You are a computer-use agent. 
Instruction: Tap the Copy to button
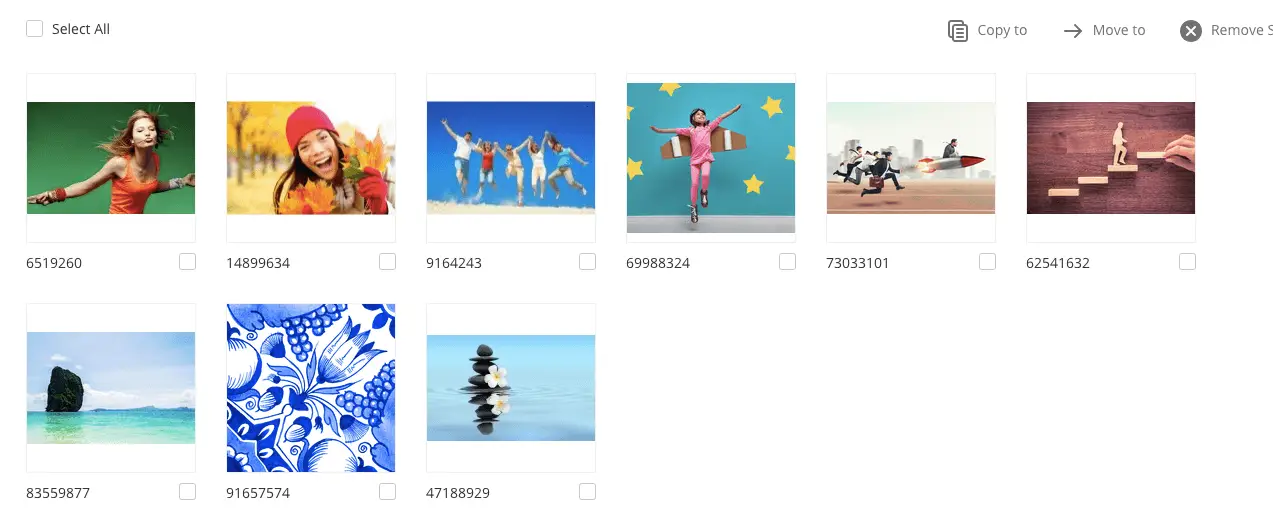pyautogui.click(x=987, y=30)
